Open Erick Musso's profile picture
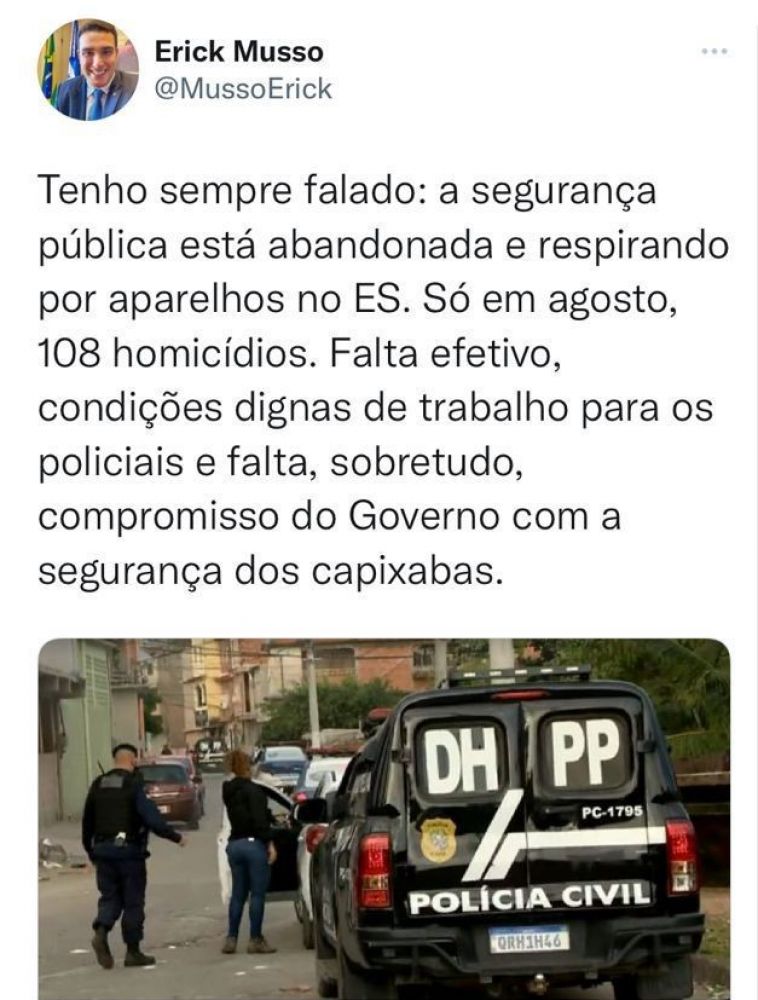This screenshot has height=1000, width=758. [x=89, y=70]
